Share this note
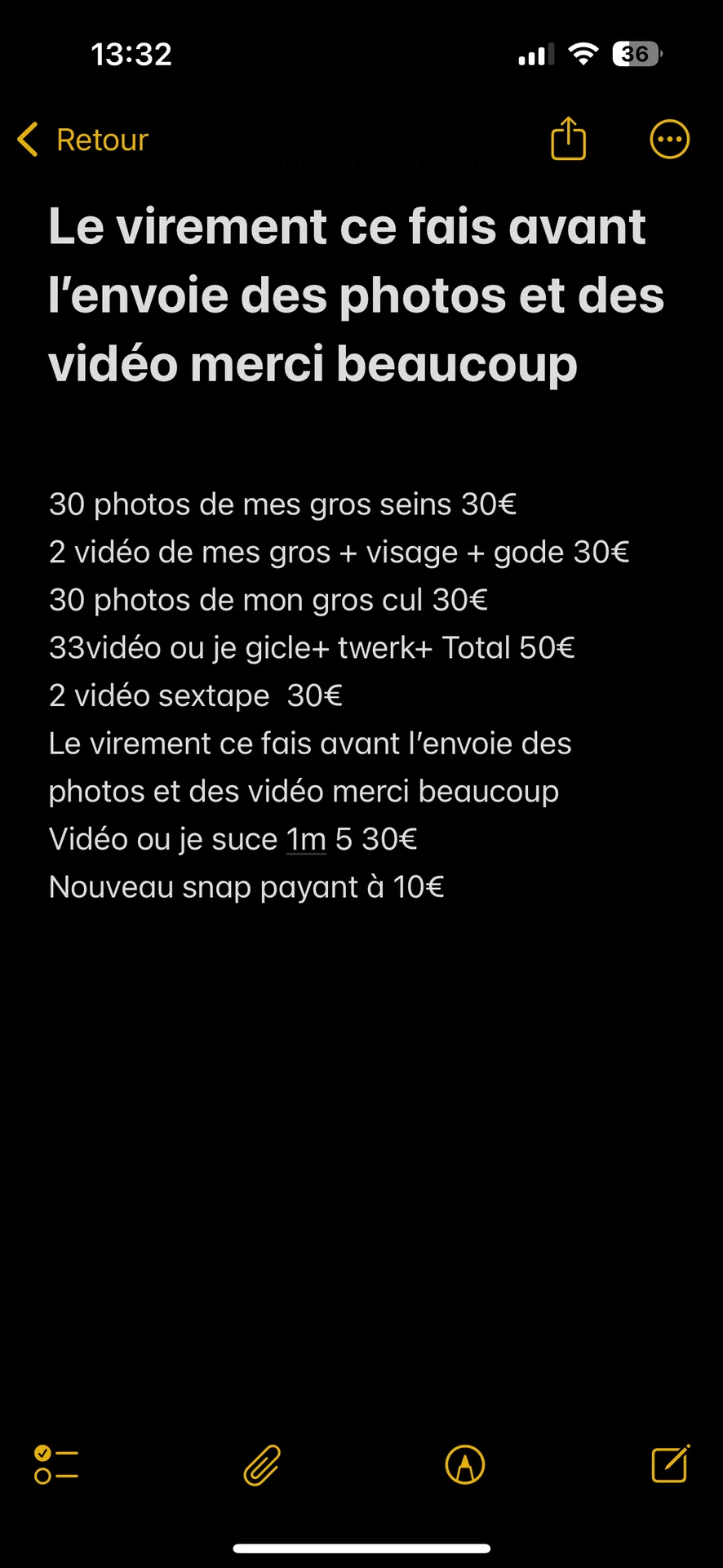Screen dimensions: 723x1568 [x=569, y=138]
